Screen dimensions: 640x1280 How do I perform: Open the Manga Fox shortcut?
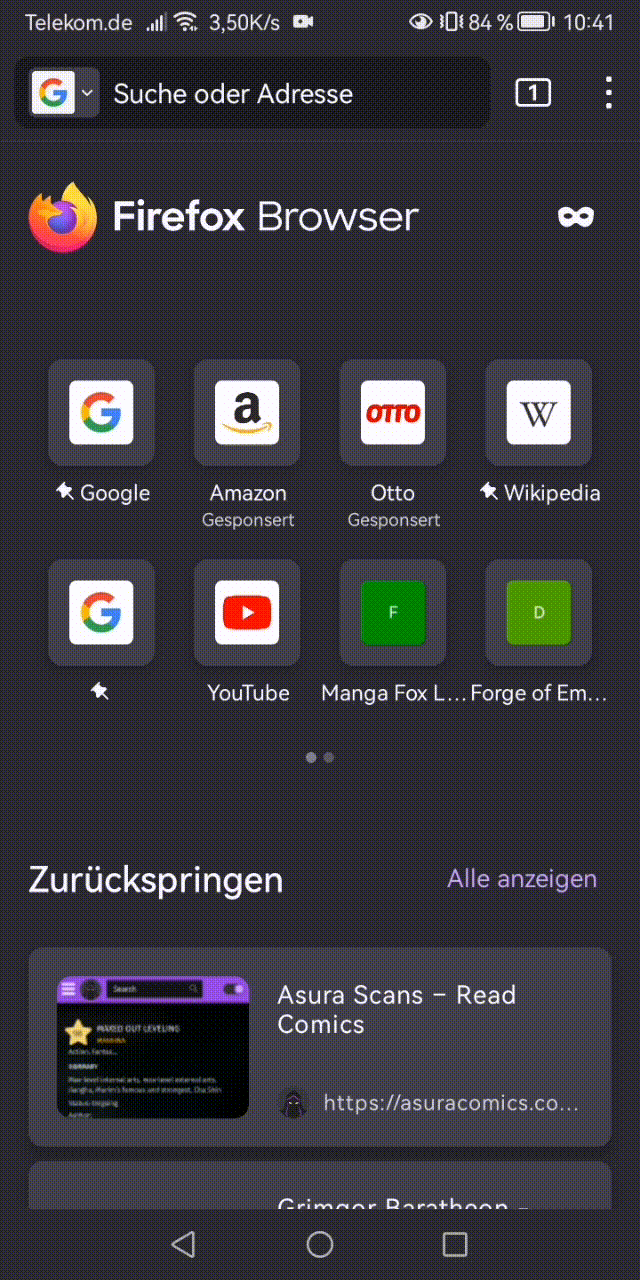(x=393, y=613)
